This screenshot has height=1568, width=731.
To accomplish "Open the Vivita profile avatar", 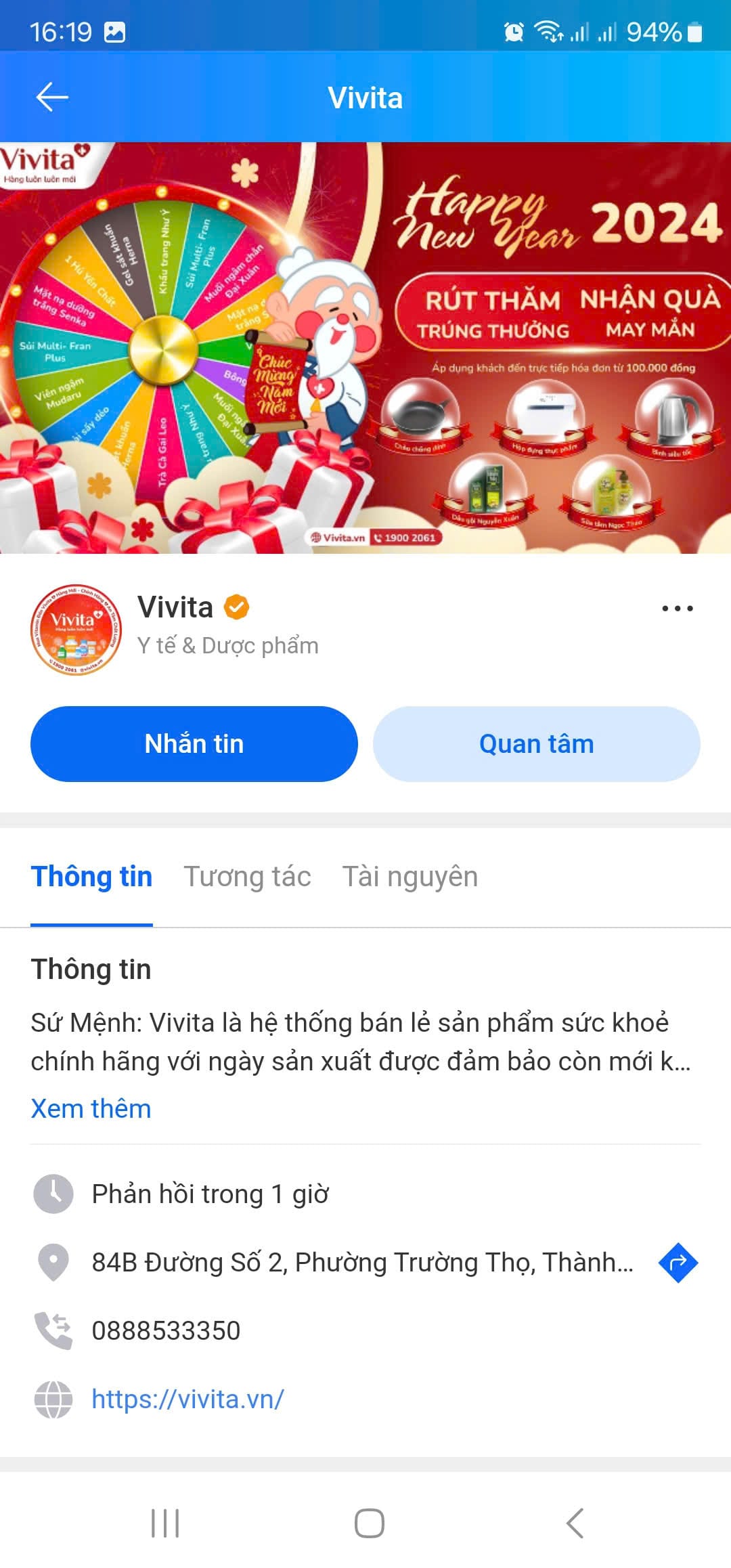I will 76,630.
